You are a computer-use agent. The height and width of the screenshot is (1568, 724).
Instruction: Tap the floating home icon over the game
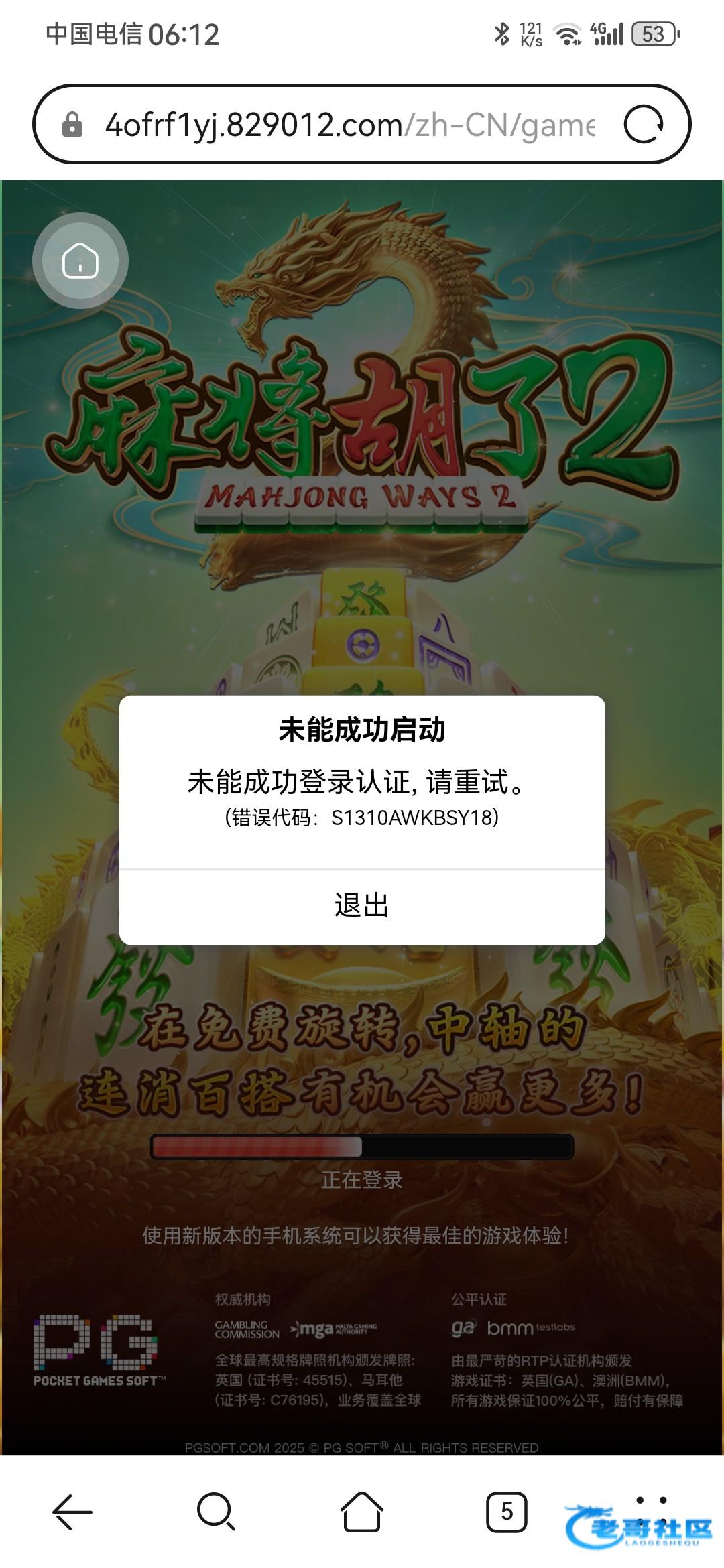coord(80,261)
